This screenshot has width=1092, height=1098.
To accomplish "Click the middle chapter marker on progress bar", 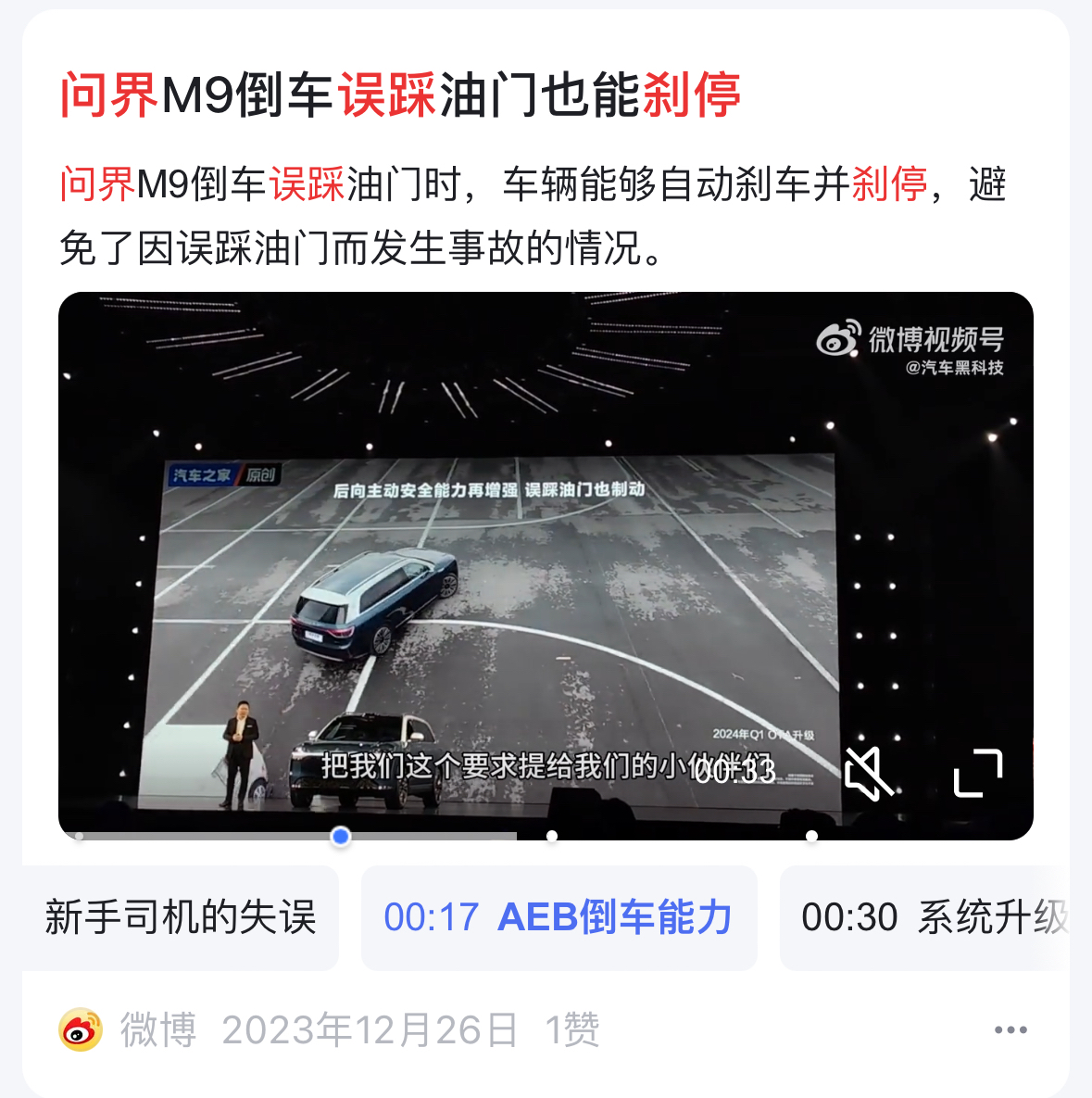I will pos(552,837).
